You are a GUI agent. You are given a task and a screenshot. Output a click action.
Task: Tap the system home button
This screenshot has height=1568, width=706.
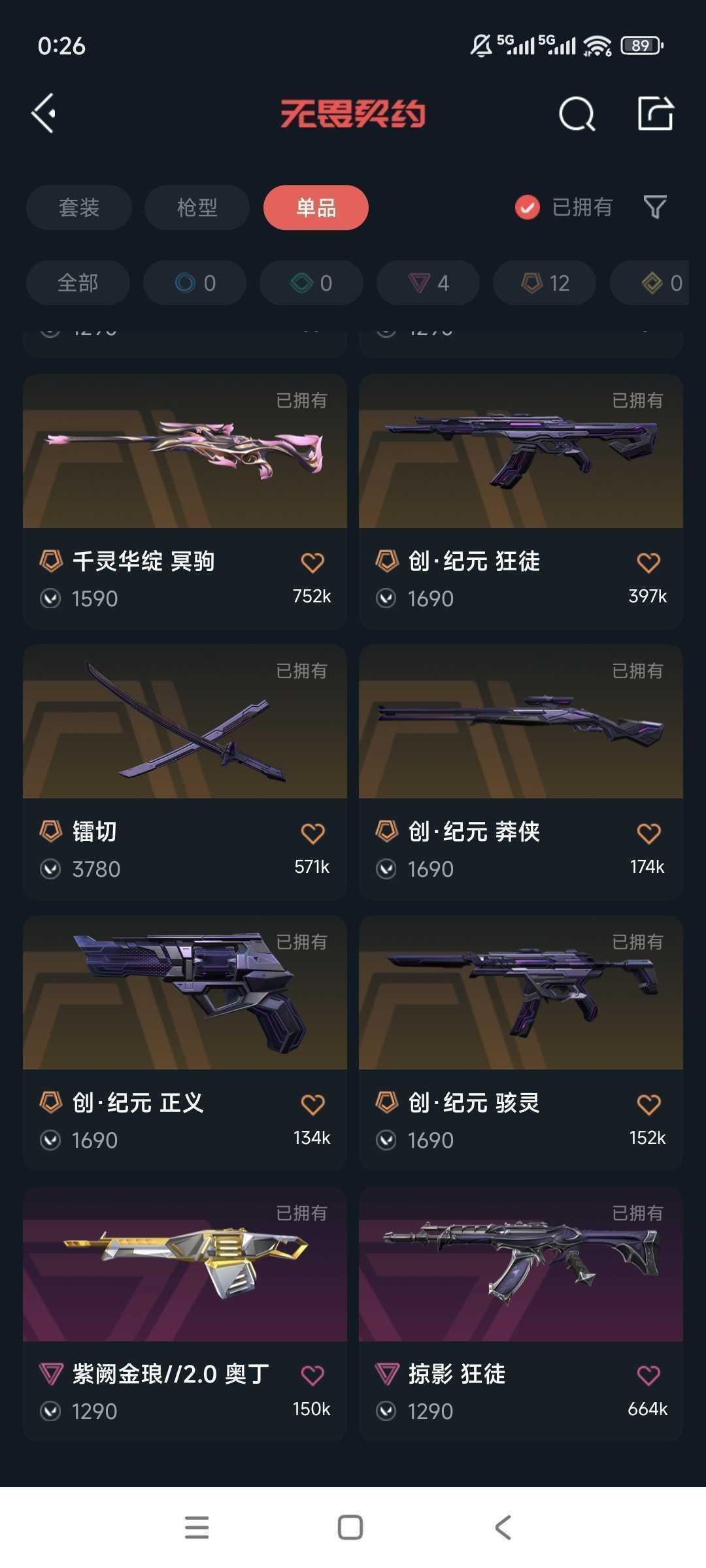(350, 1527)
